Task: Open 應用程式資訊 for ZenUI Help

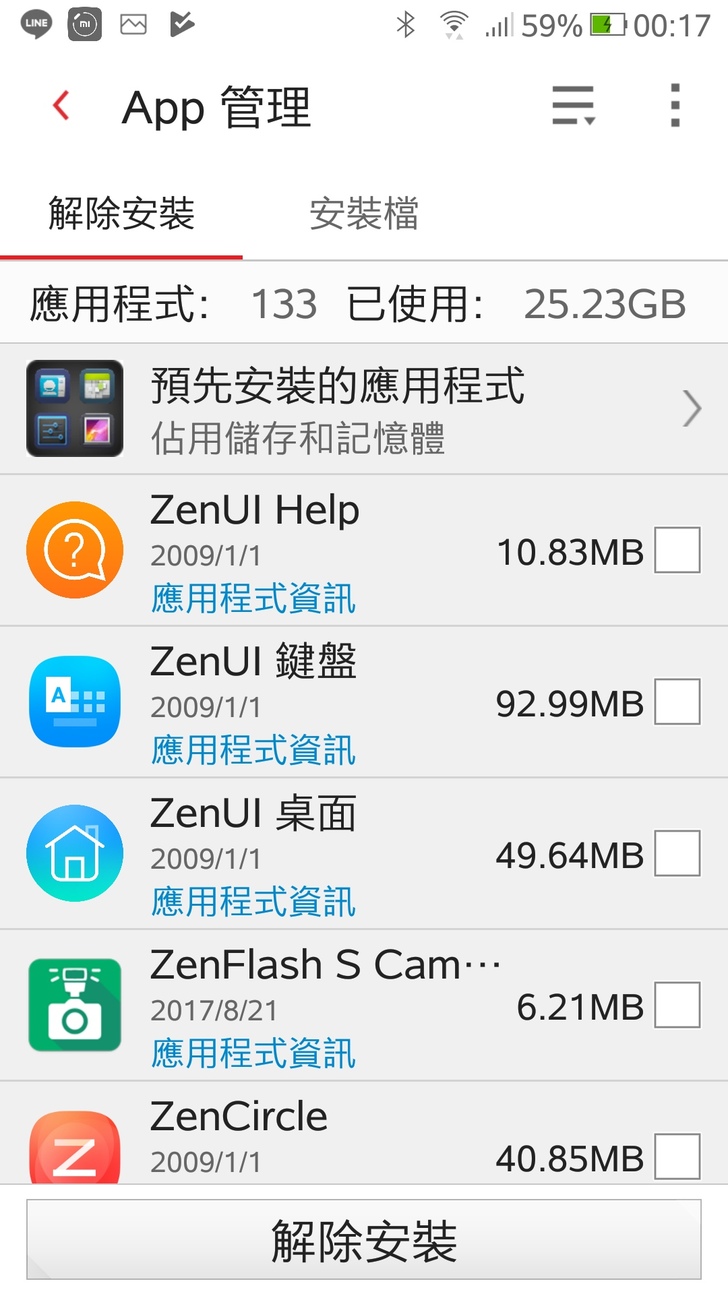Action: coord(253,599)
